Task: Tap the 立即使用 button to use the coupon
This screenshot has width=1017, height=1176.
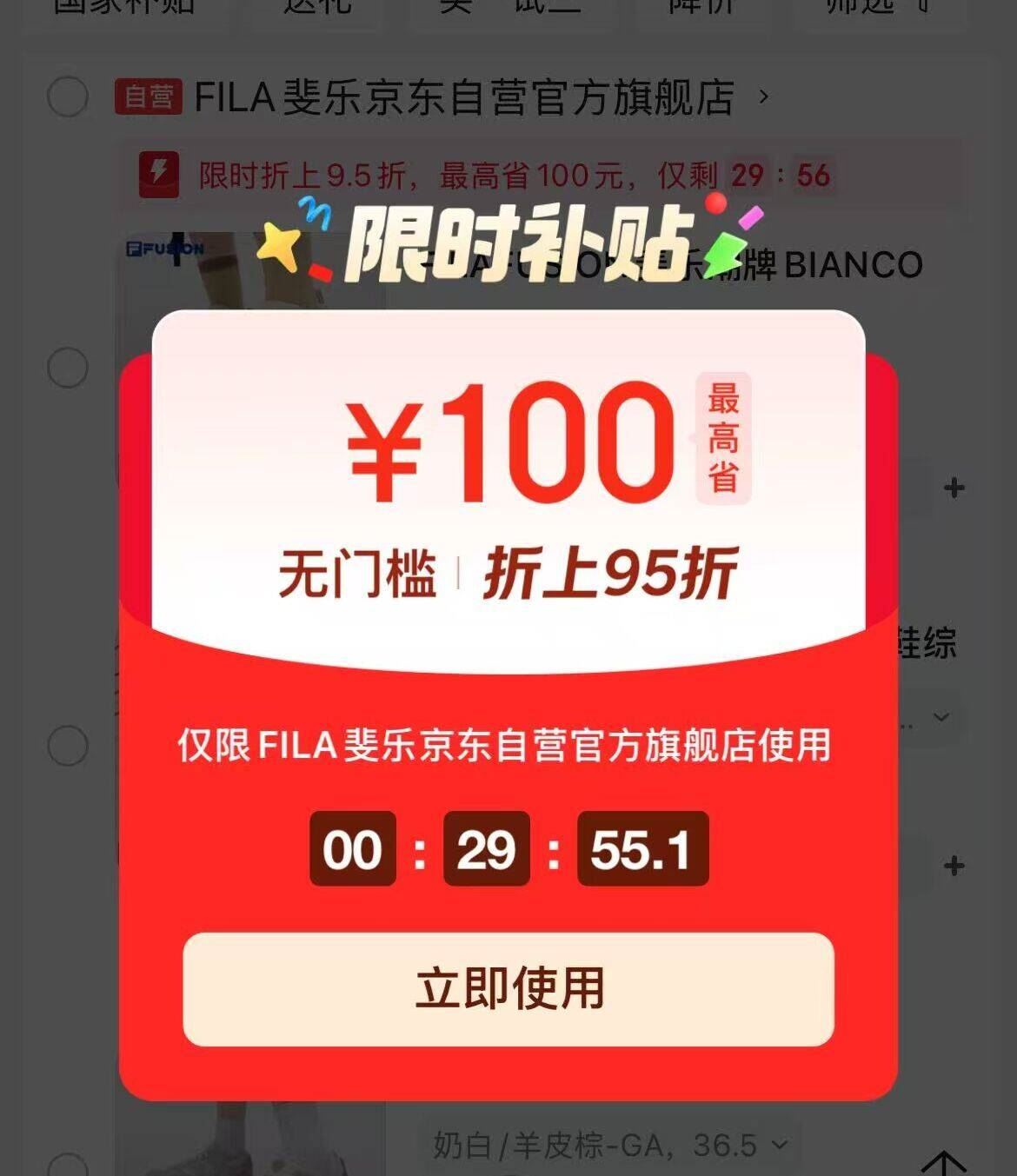Action: 508,989
